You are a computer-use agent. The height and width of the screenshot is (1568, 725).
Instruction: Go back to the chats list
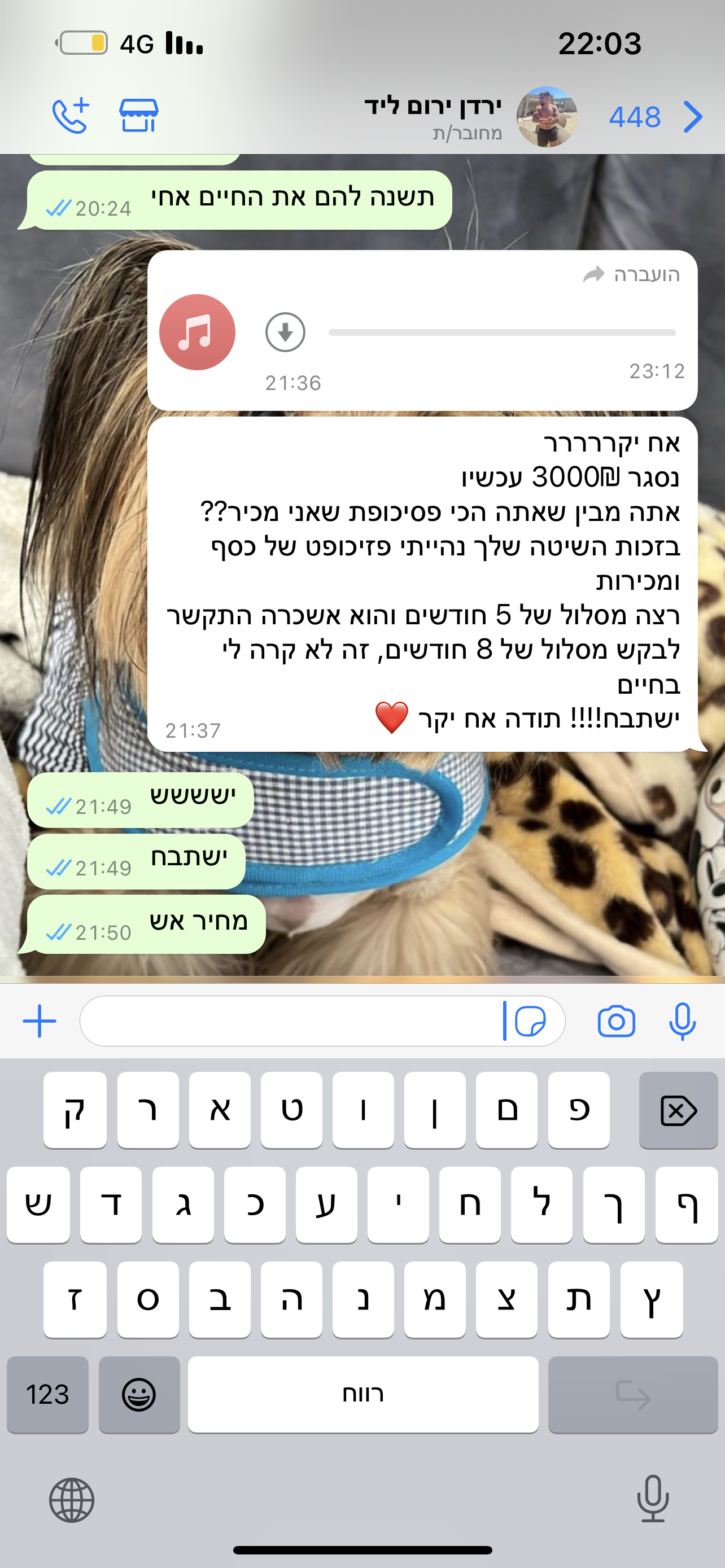click(693, 117)
